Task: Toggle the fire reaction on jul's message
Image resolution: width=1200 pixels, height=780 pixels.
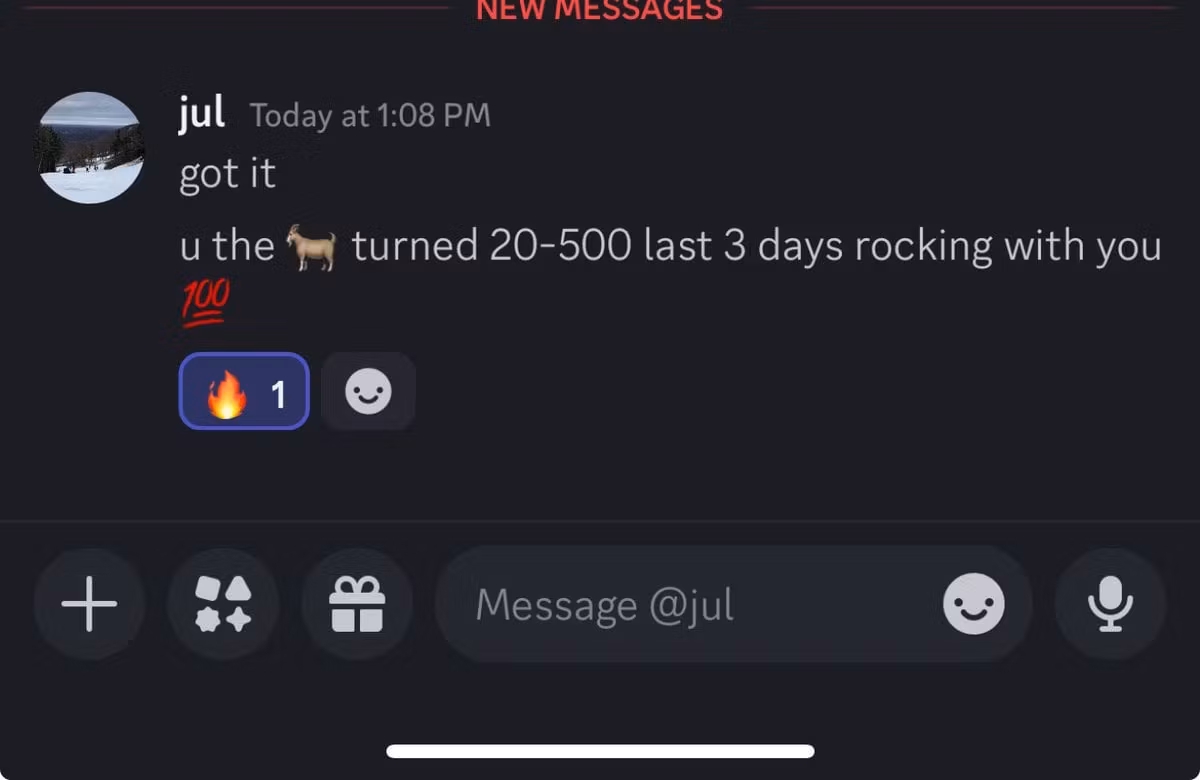Action: pyautogui.click(x=244, y=391)
